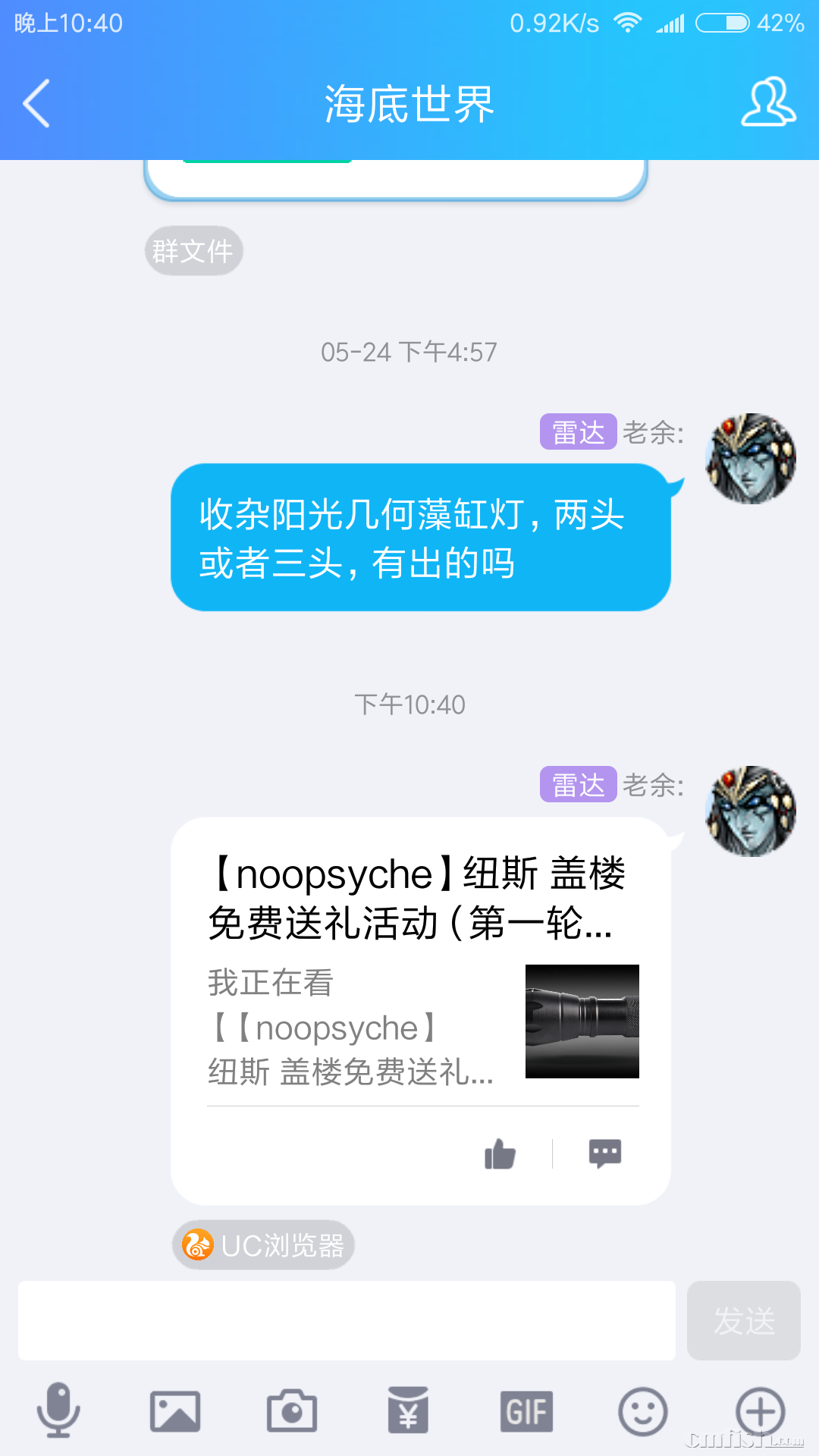
Task: Open the emoji panel
Action: 642,1412
